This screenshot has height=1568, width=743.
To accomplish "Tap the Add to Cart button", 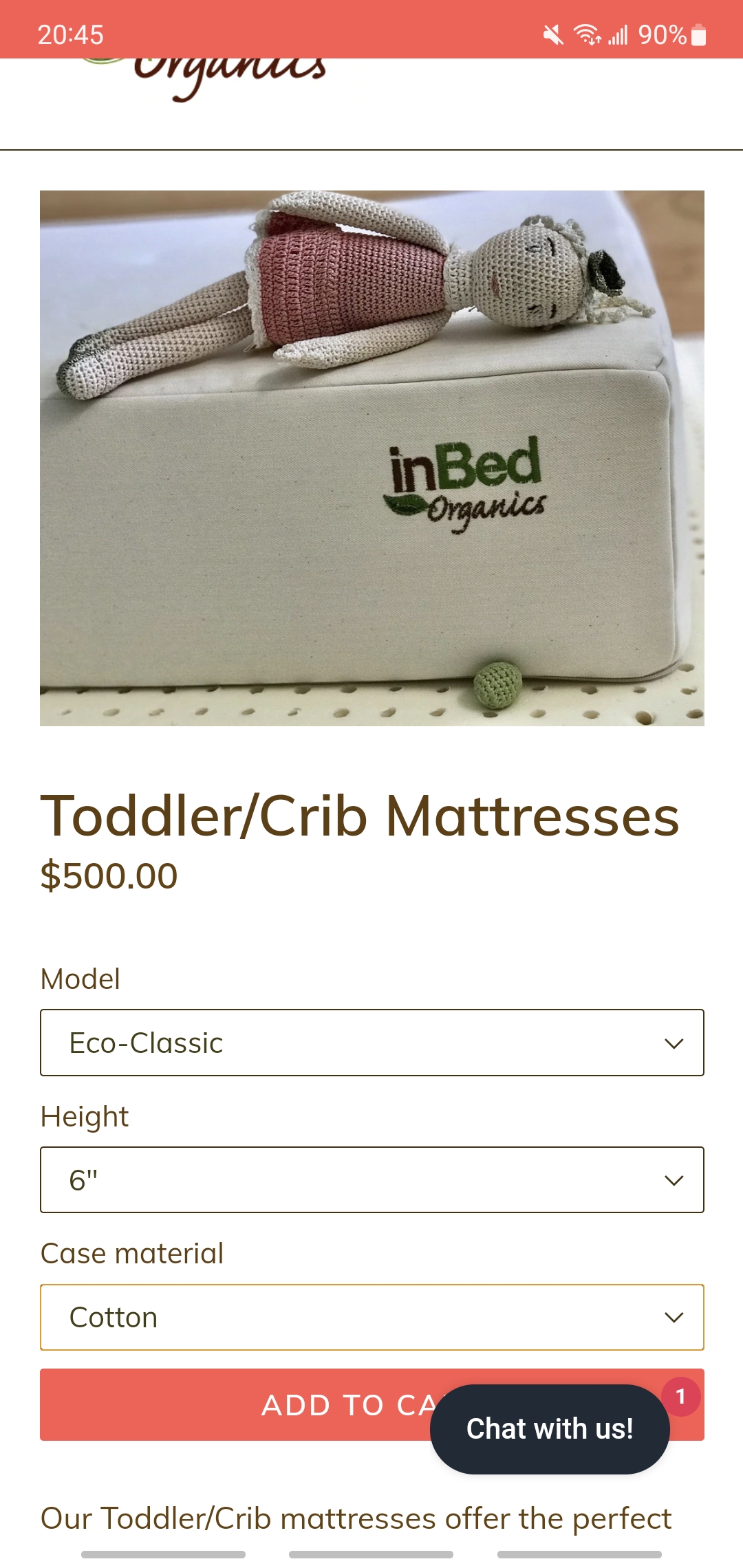I will click(x=234, y=1404).
